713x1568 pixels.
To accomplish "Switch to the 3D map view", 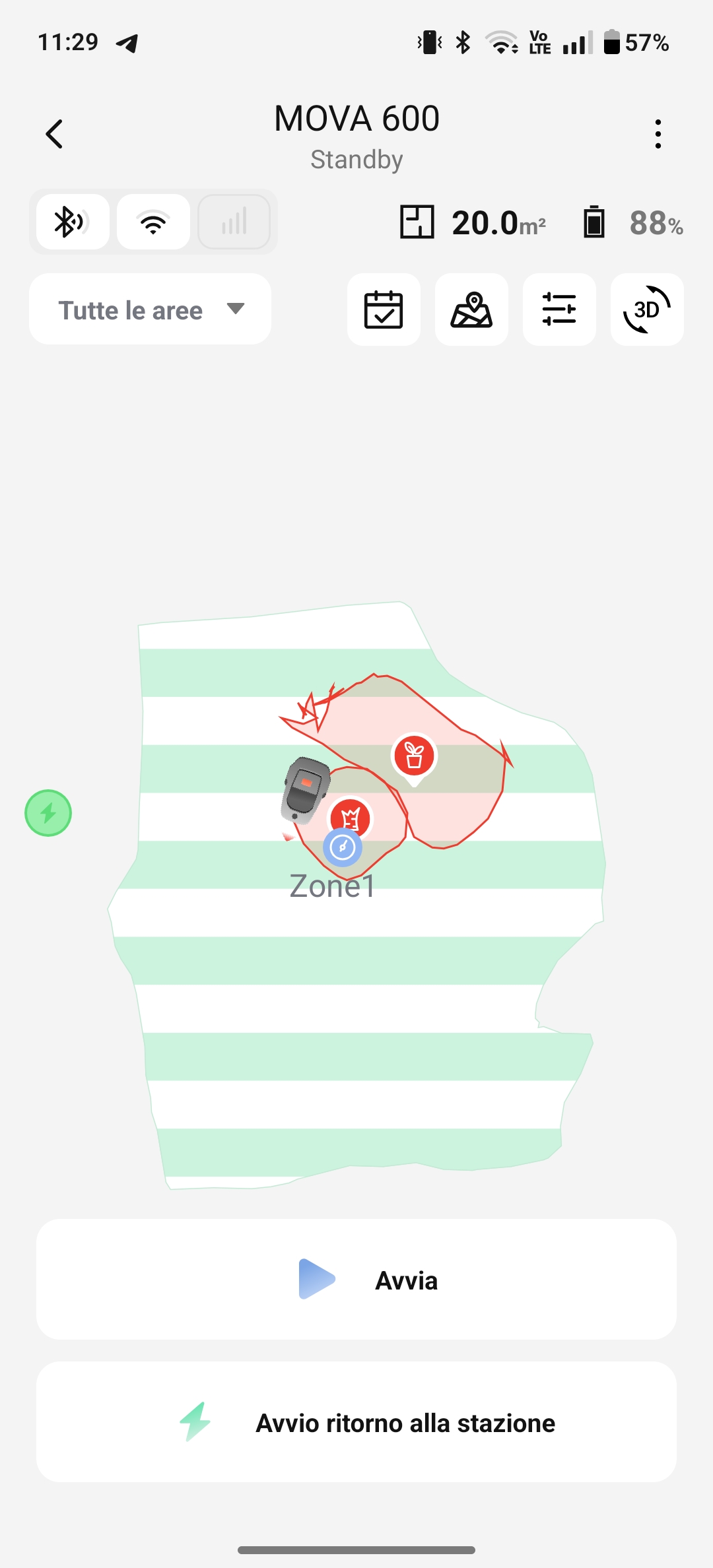I will [647, 310].
